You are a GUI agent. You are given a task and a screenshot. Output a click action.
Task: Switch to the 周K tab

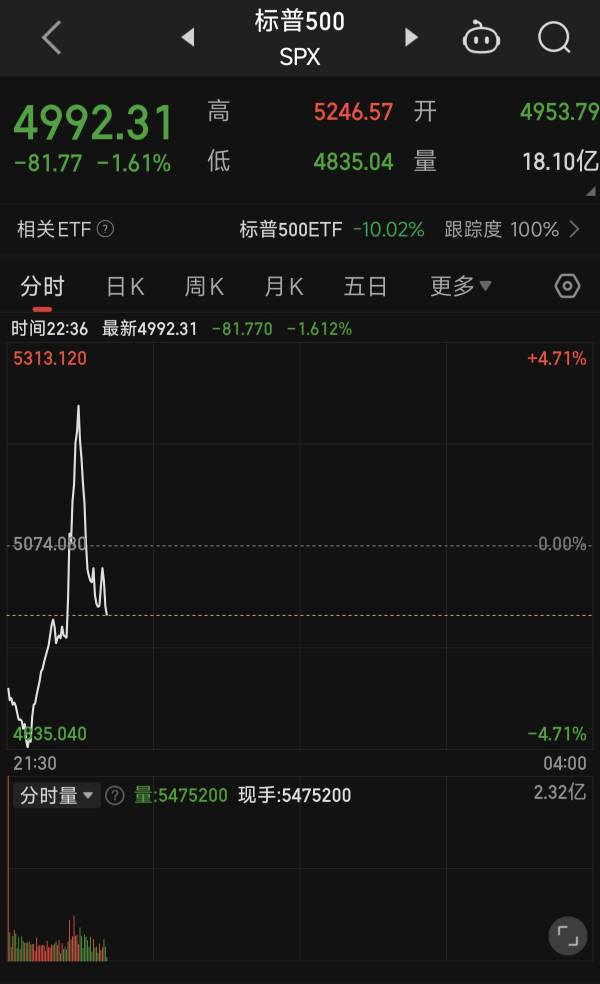pos(204,287)
